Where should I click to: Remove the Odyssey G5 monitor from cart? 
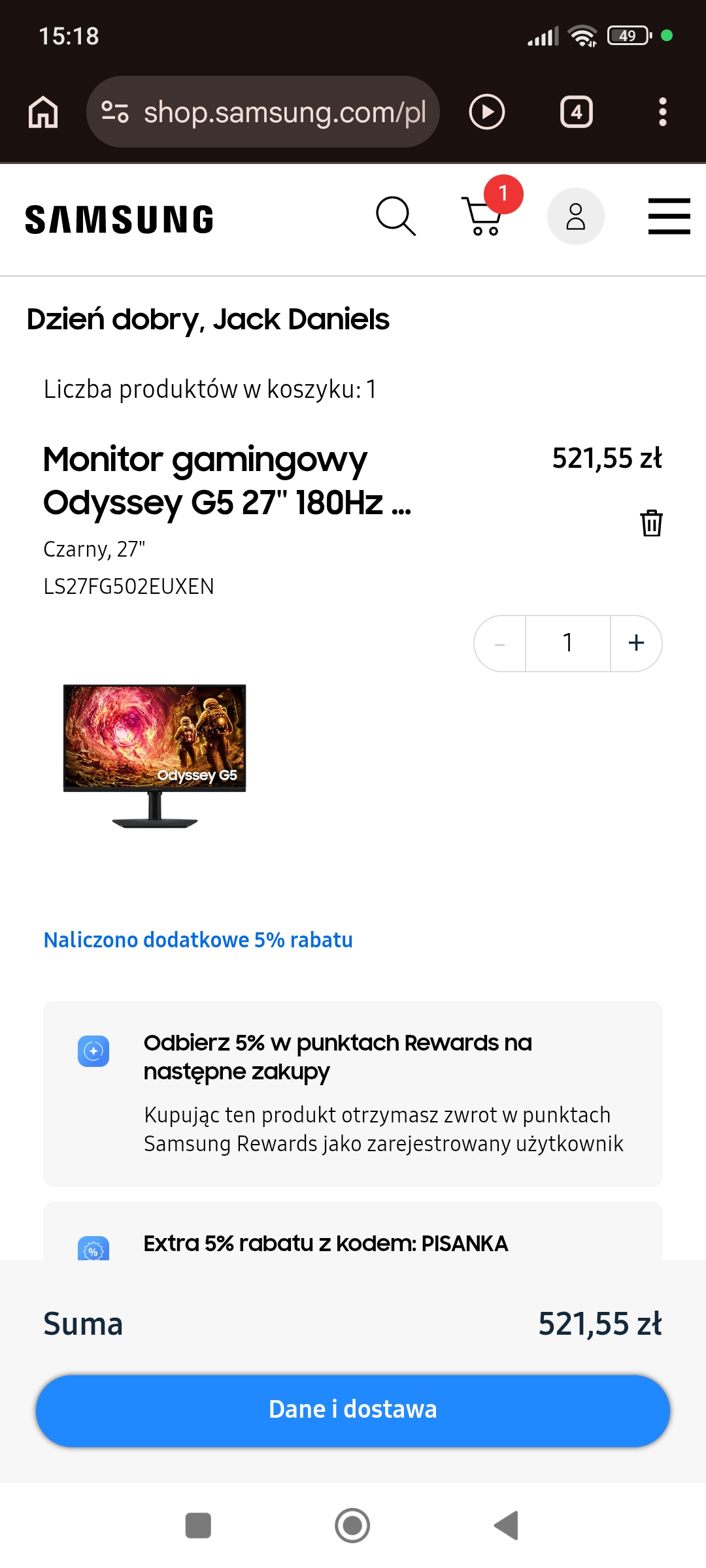651,523
